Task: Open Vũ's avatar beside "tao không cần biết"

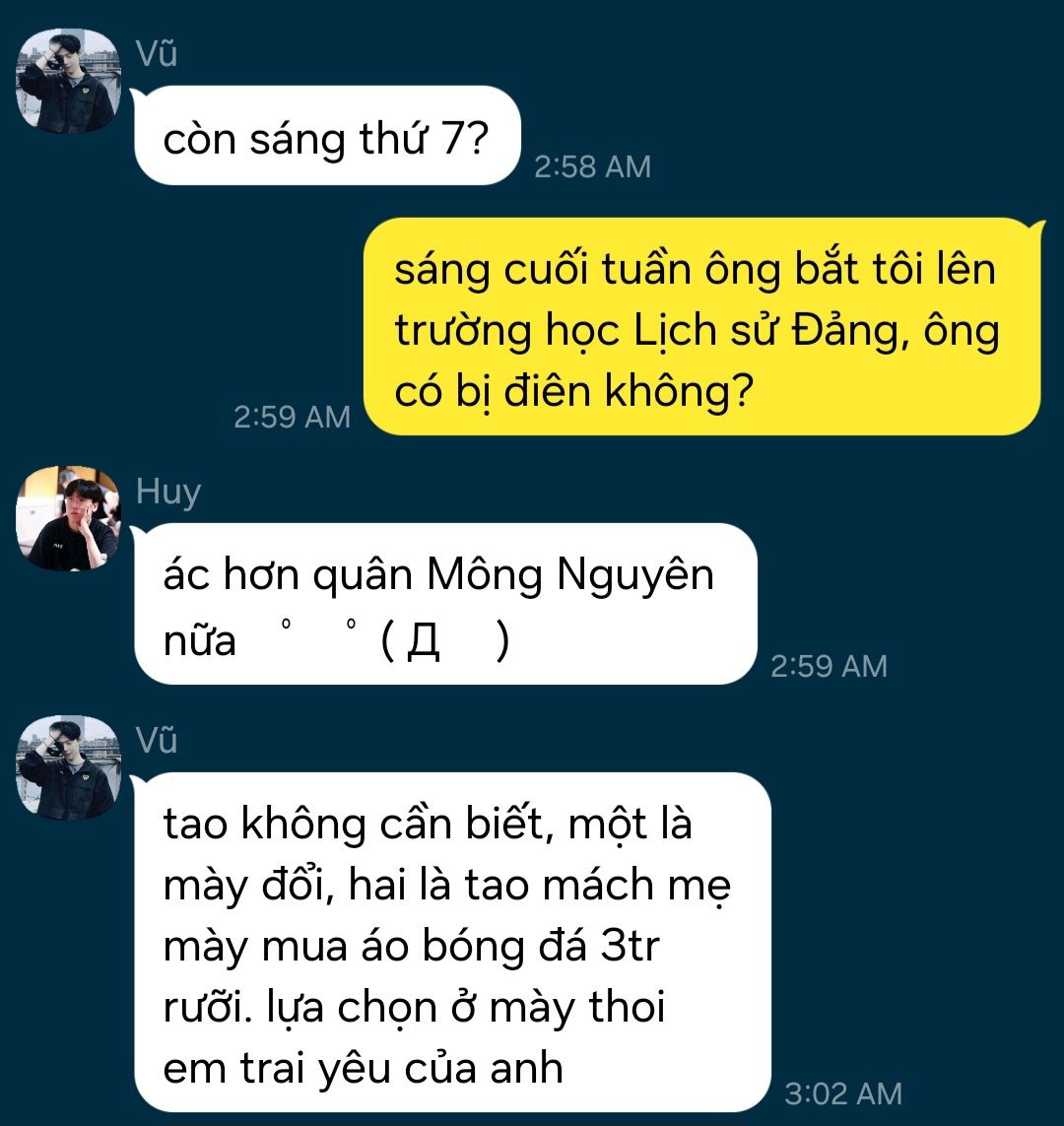Action: click(x=68, y=767)
